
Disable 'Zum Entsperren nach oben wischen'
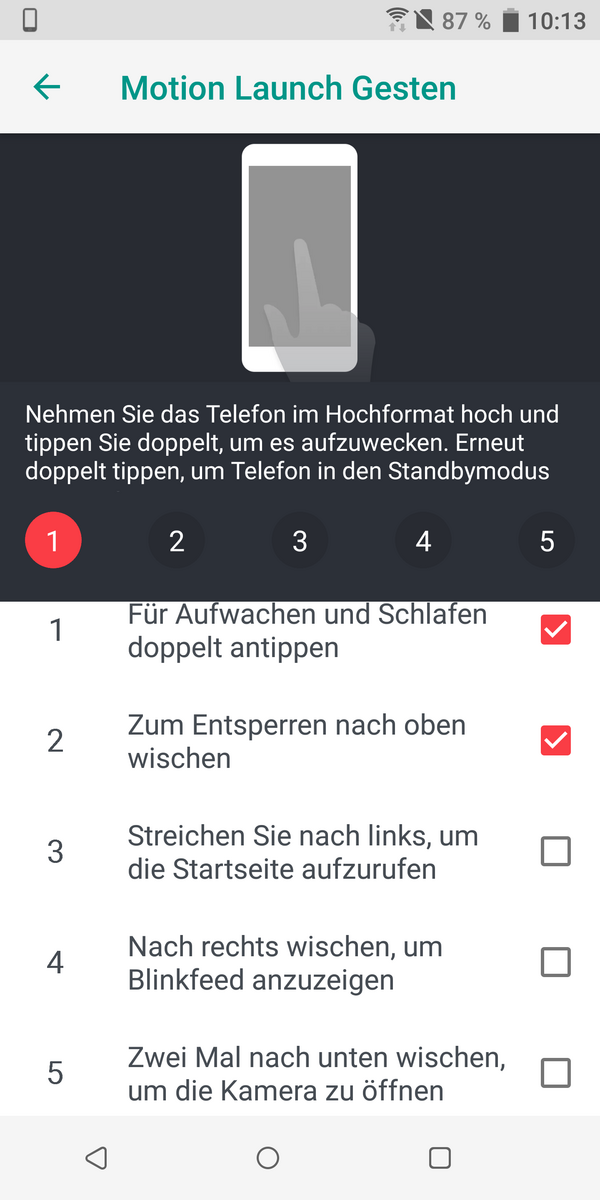point(555,740)
